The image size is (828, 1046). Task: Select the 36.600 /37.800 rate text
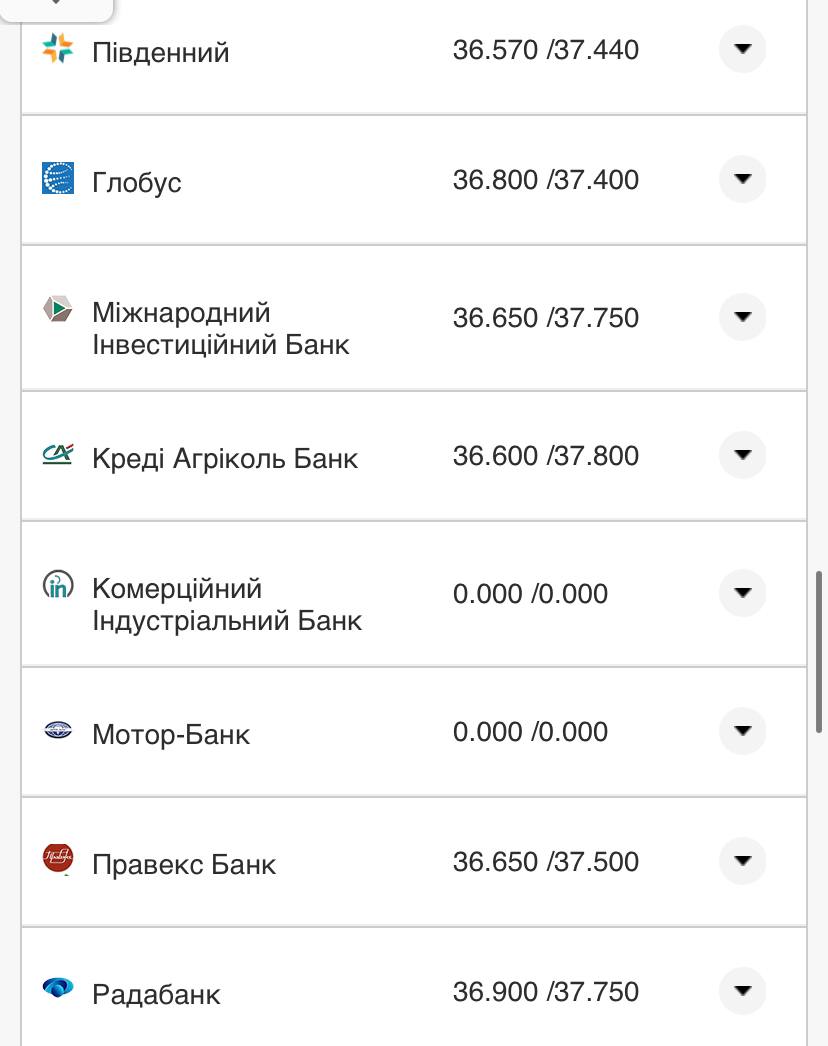pyautogui.click(x=546, y=454)
